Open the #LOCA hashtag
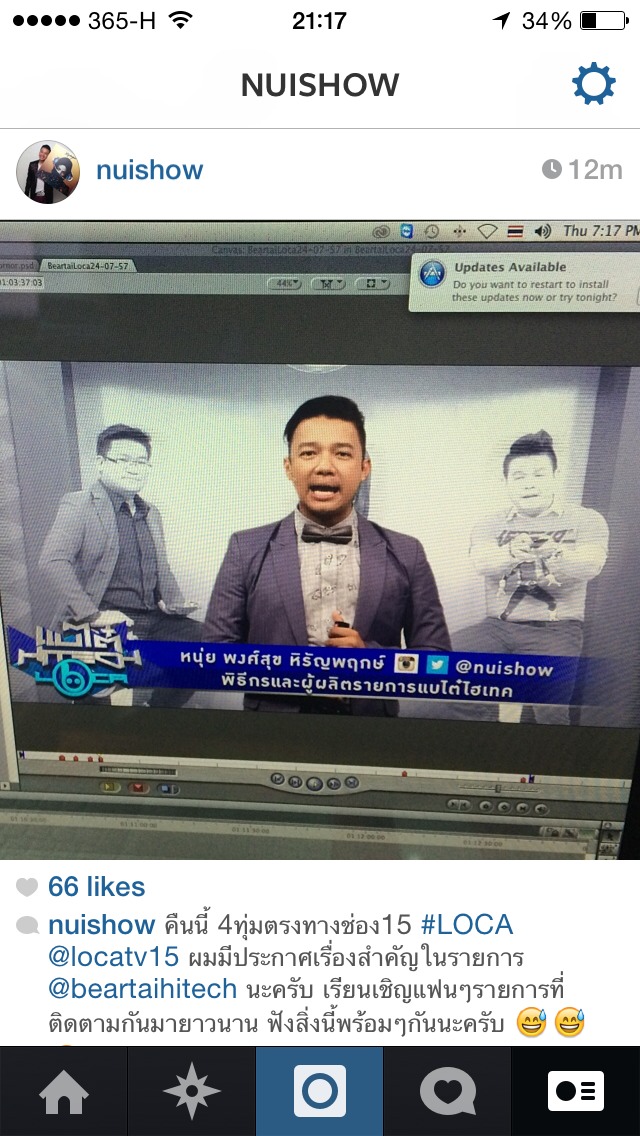 pyautogui.click(x=466, y=924)
